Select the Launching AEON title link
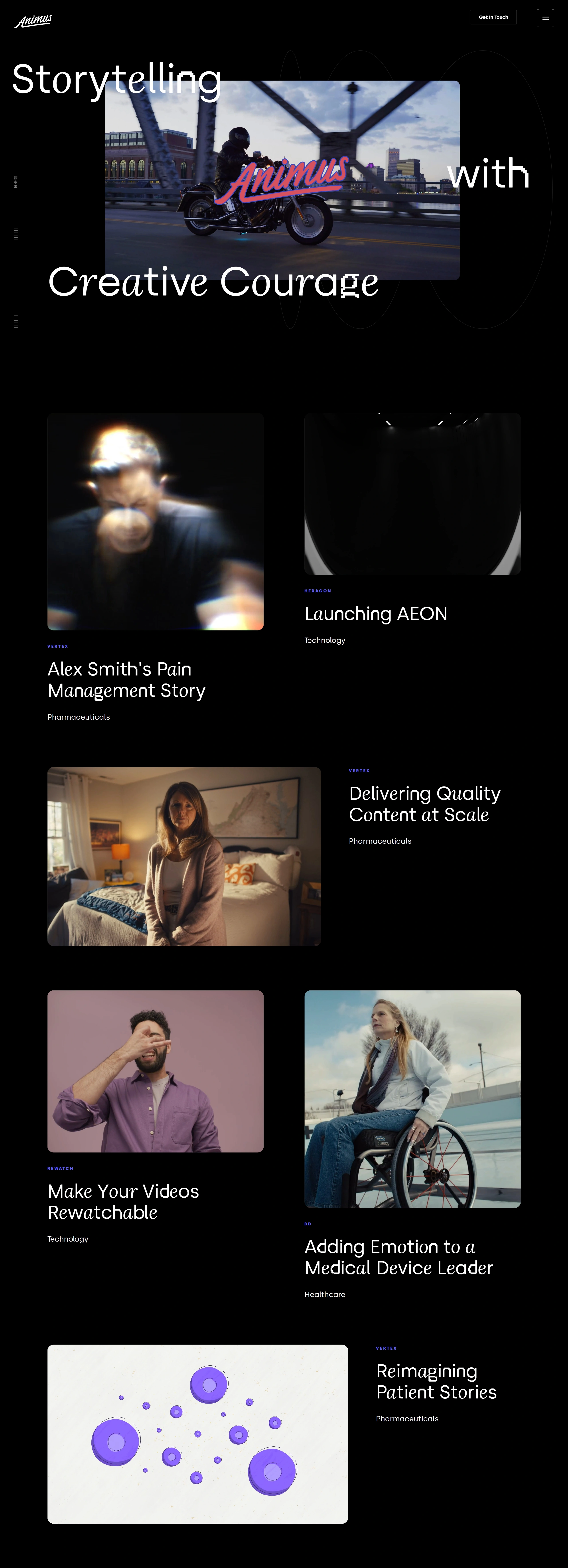This screenshot has height=1568, width=568. pos(376,614)
